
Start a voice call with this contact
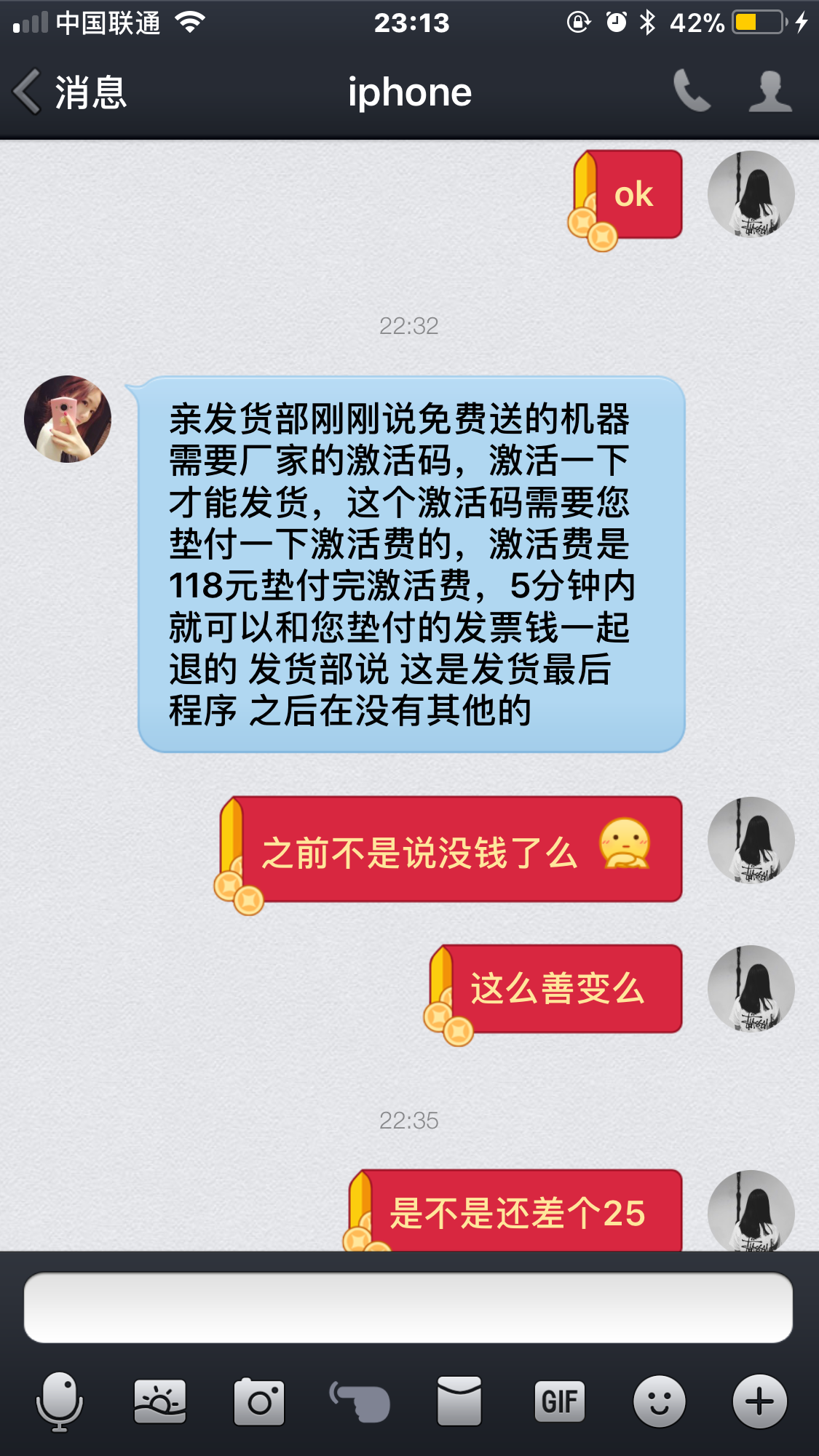pos(691,92)
